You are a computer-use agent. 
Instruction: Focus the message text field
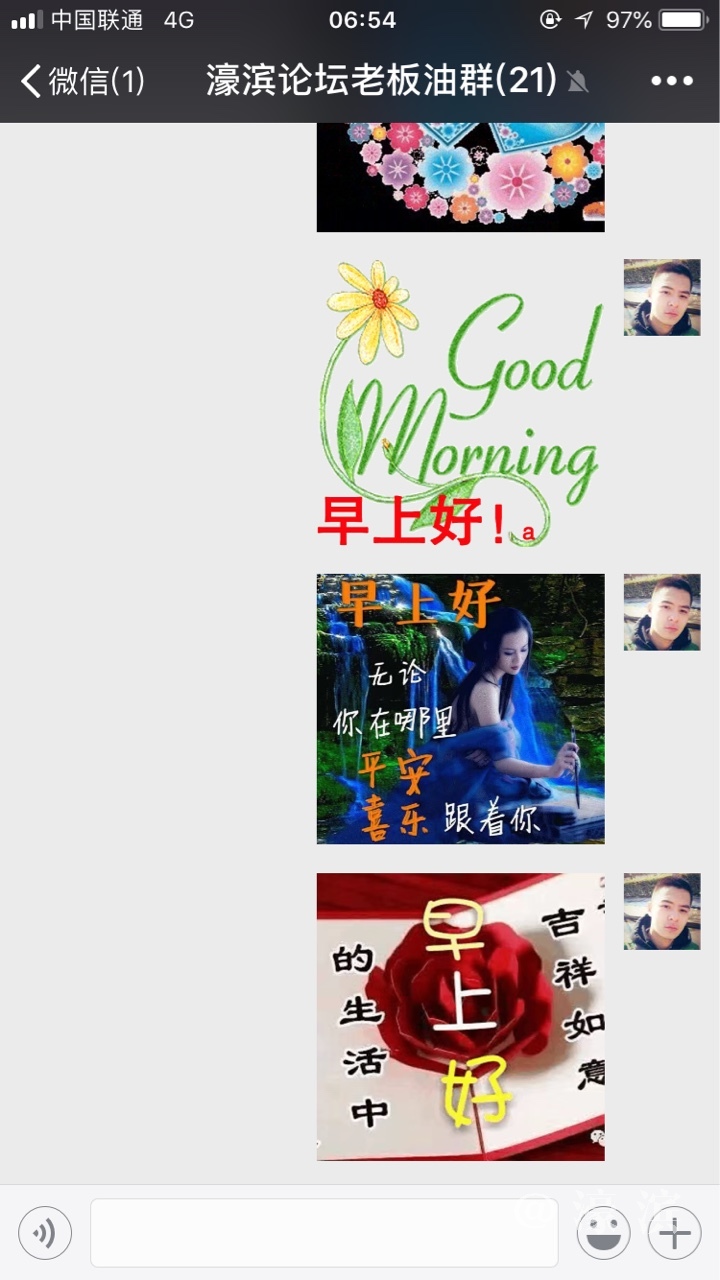pos(324,1232)
